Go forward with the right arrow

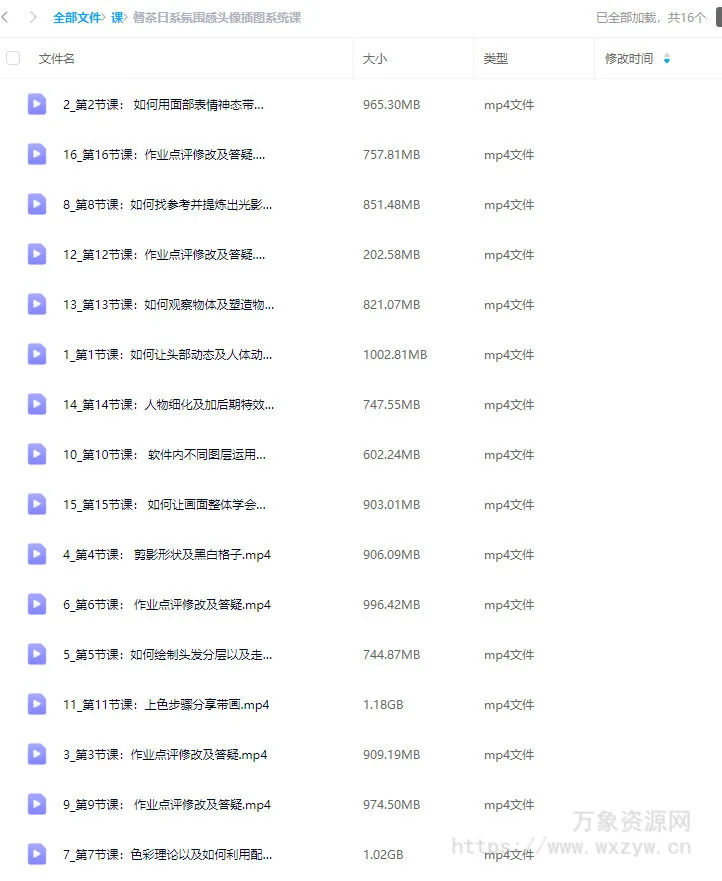coord(33,17)
